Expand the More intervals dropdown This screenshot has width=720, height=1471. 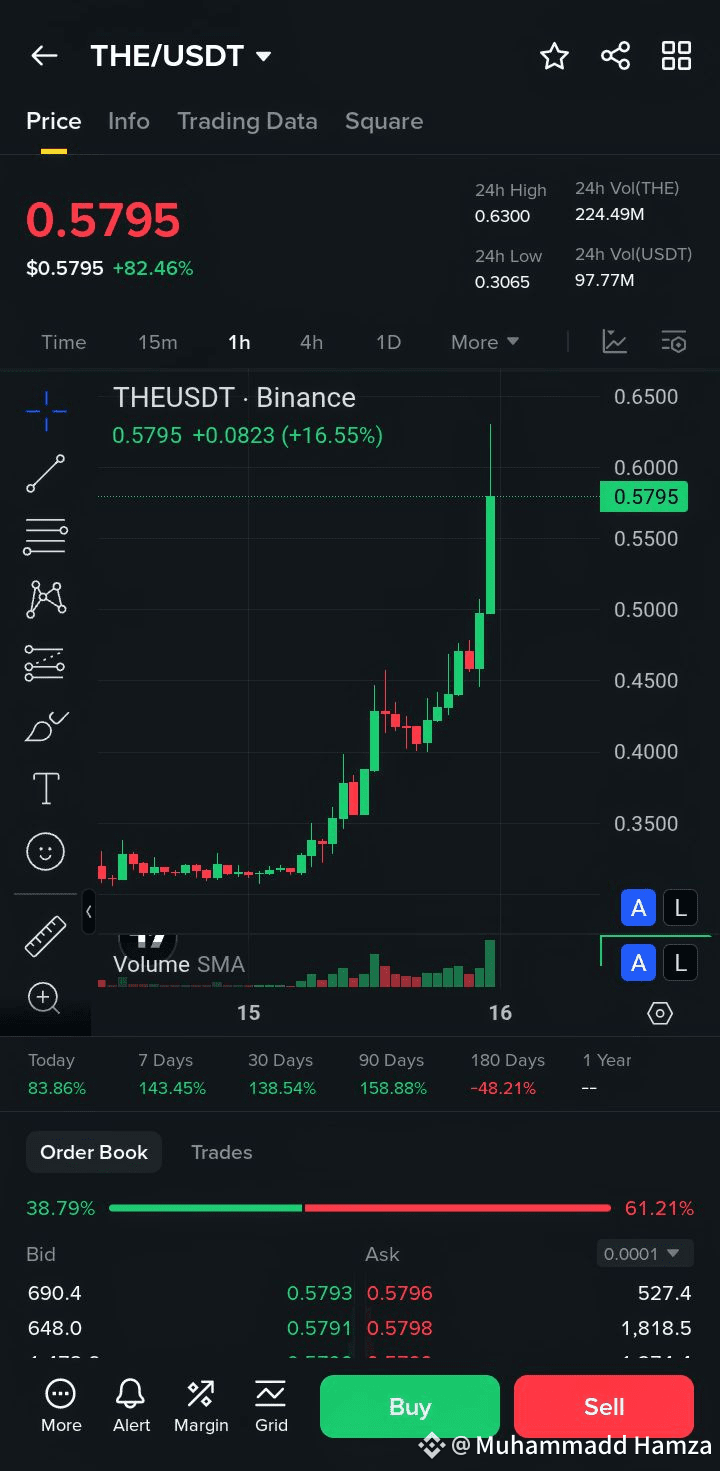pyautogui.click(x=485, y=342)
